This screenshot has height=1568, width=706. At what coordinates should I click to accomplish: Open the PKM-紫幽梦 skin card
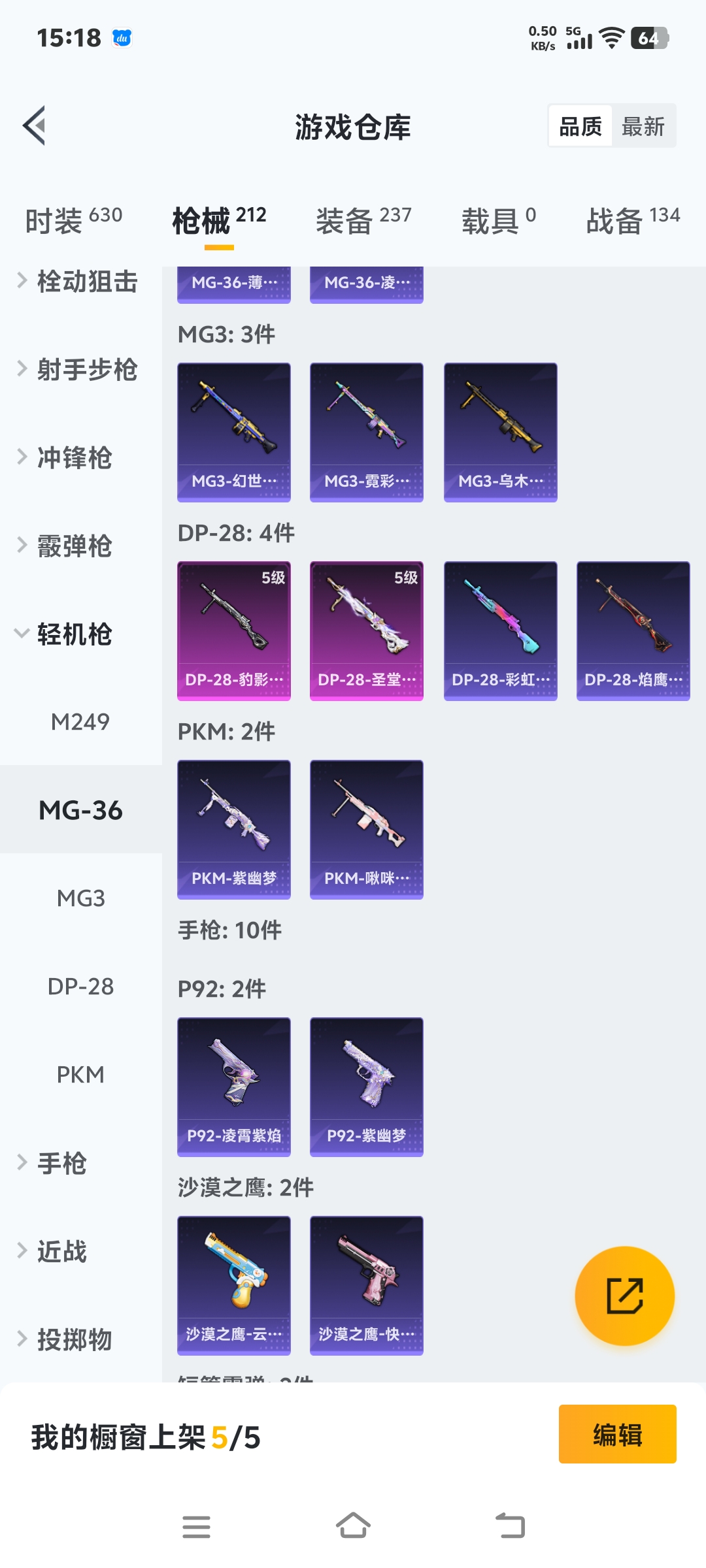(234, 829)
